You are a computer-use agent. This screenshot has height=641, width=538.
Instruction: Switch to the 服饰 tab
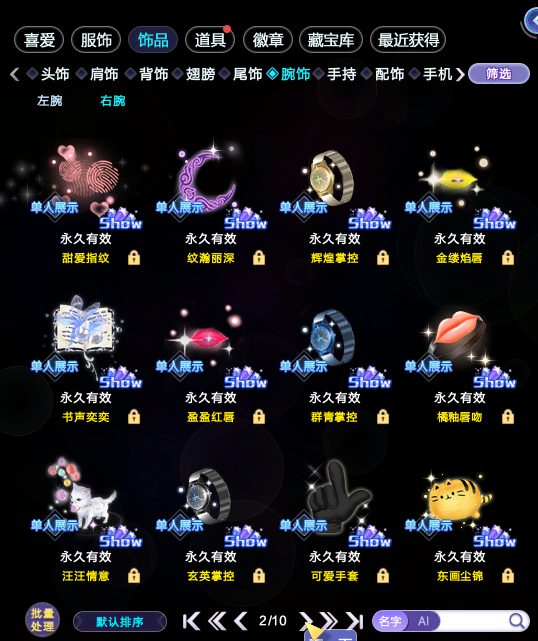(x=96, y=40)
